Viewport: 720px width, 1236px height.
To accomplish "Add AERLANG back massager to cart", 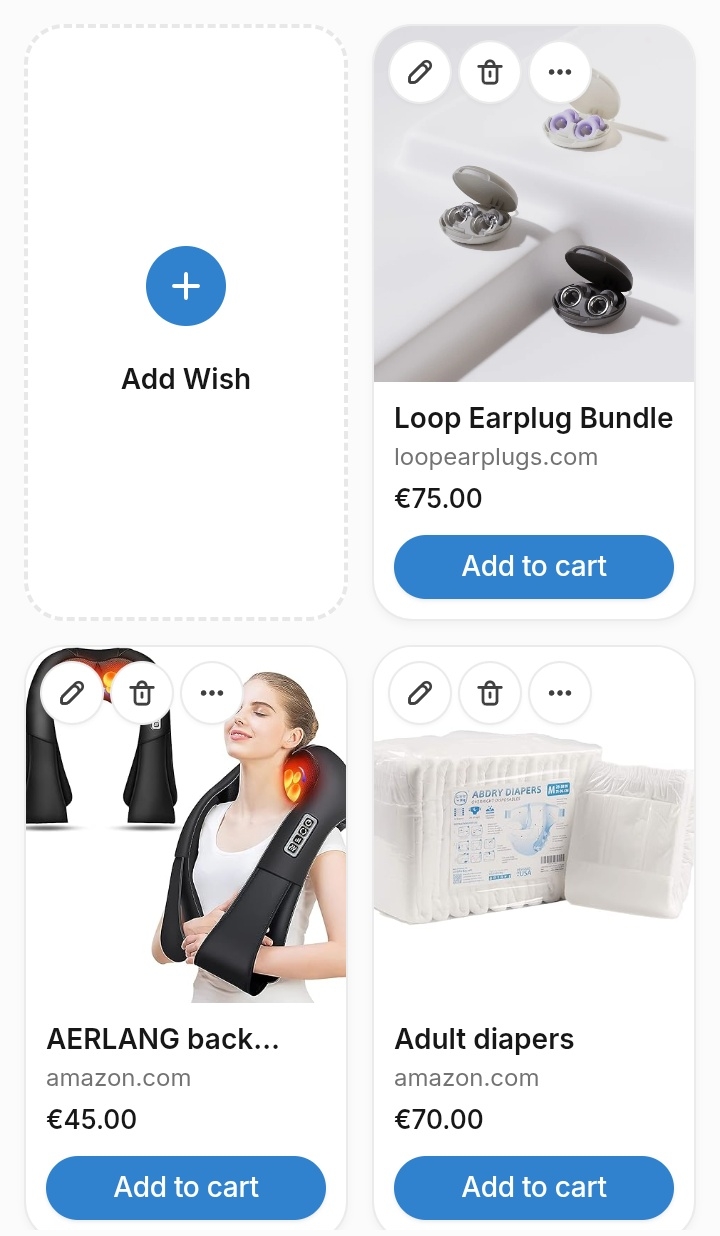I will click(186, 1187).
